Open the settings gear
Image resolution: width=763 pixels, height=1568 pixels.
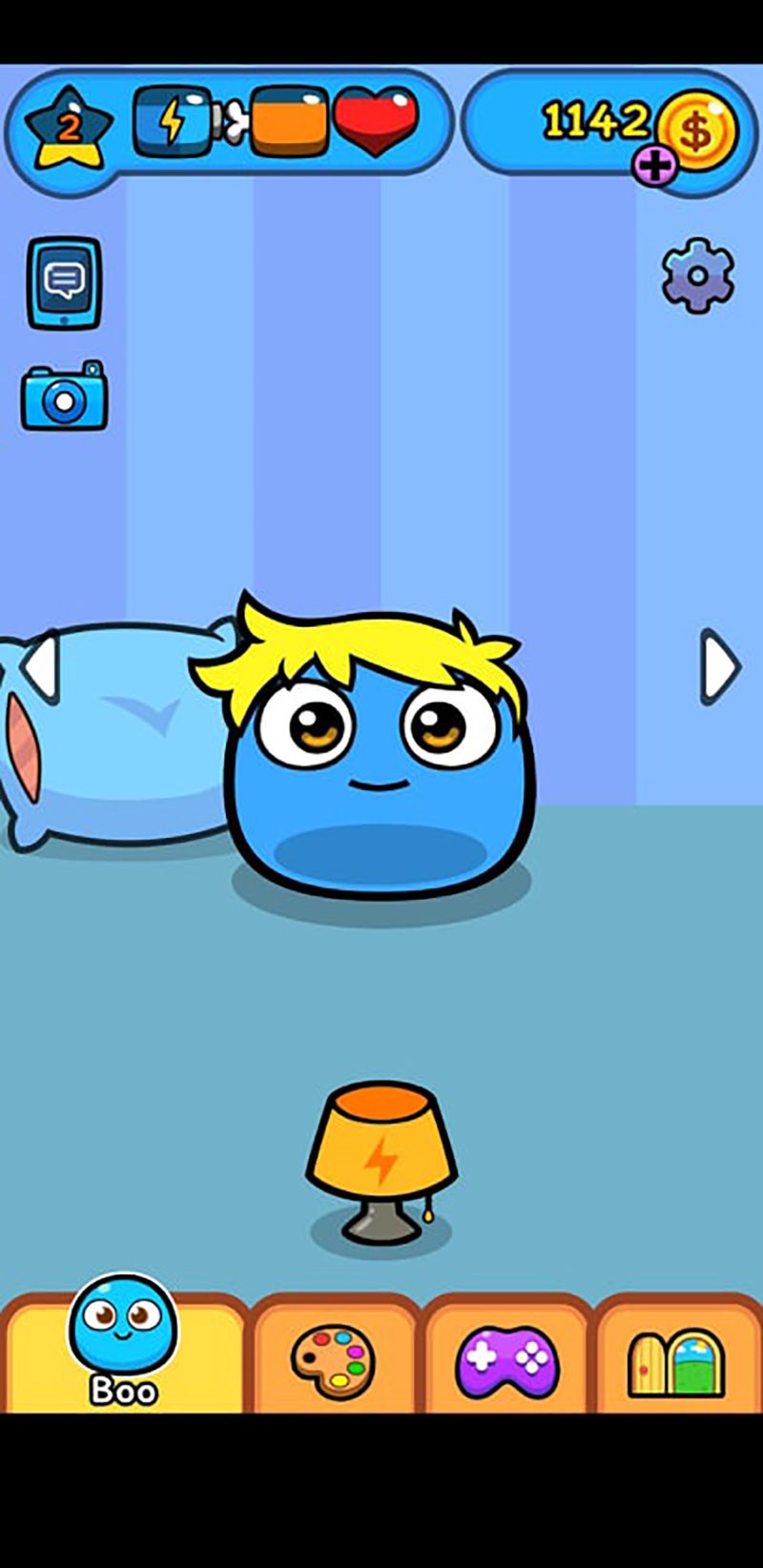coord(698,275)
